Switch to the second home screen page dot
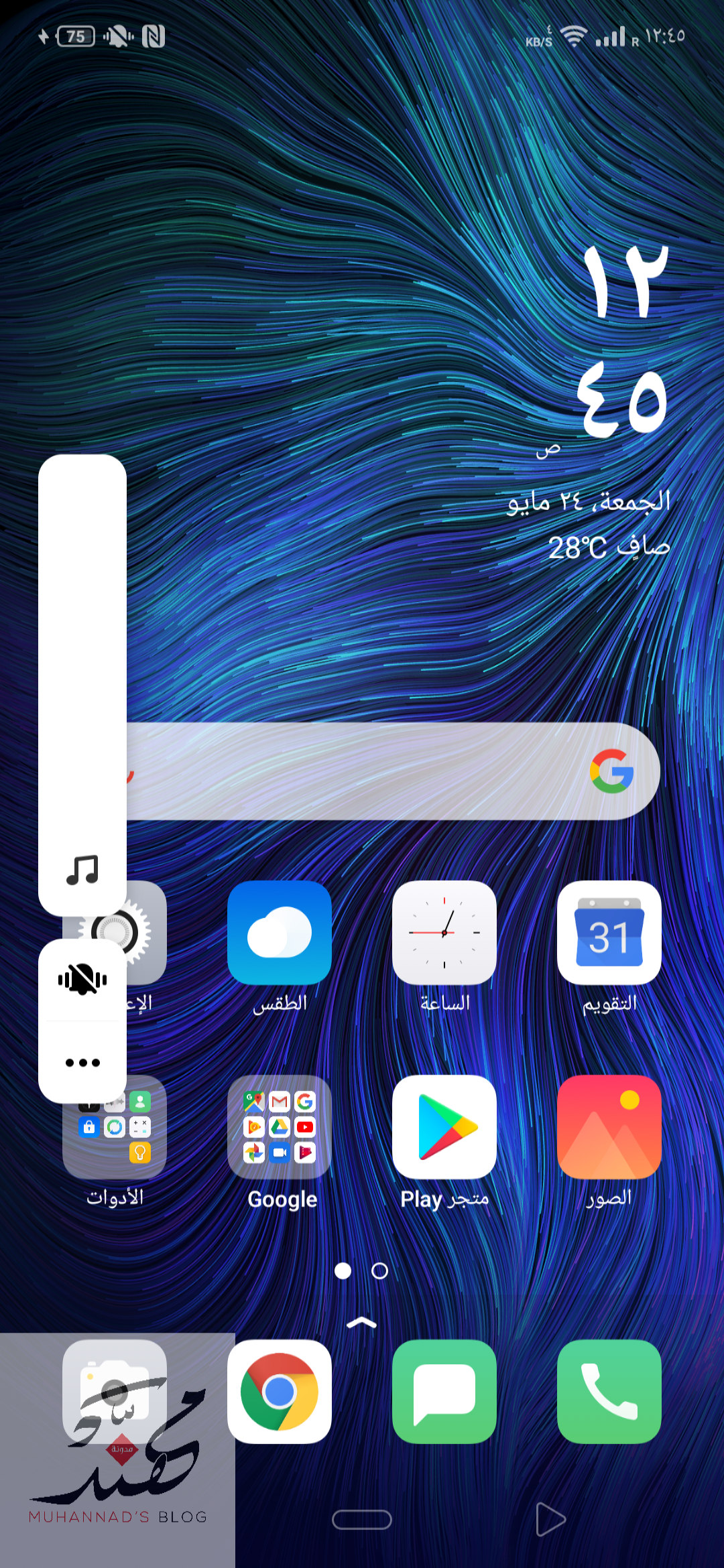 click(x=379, y=1270)
